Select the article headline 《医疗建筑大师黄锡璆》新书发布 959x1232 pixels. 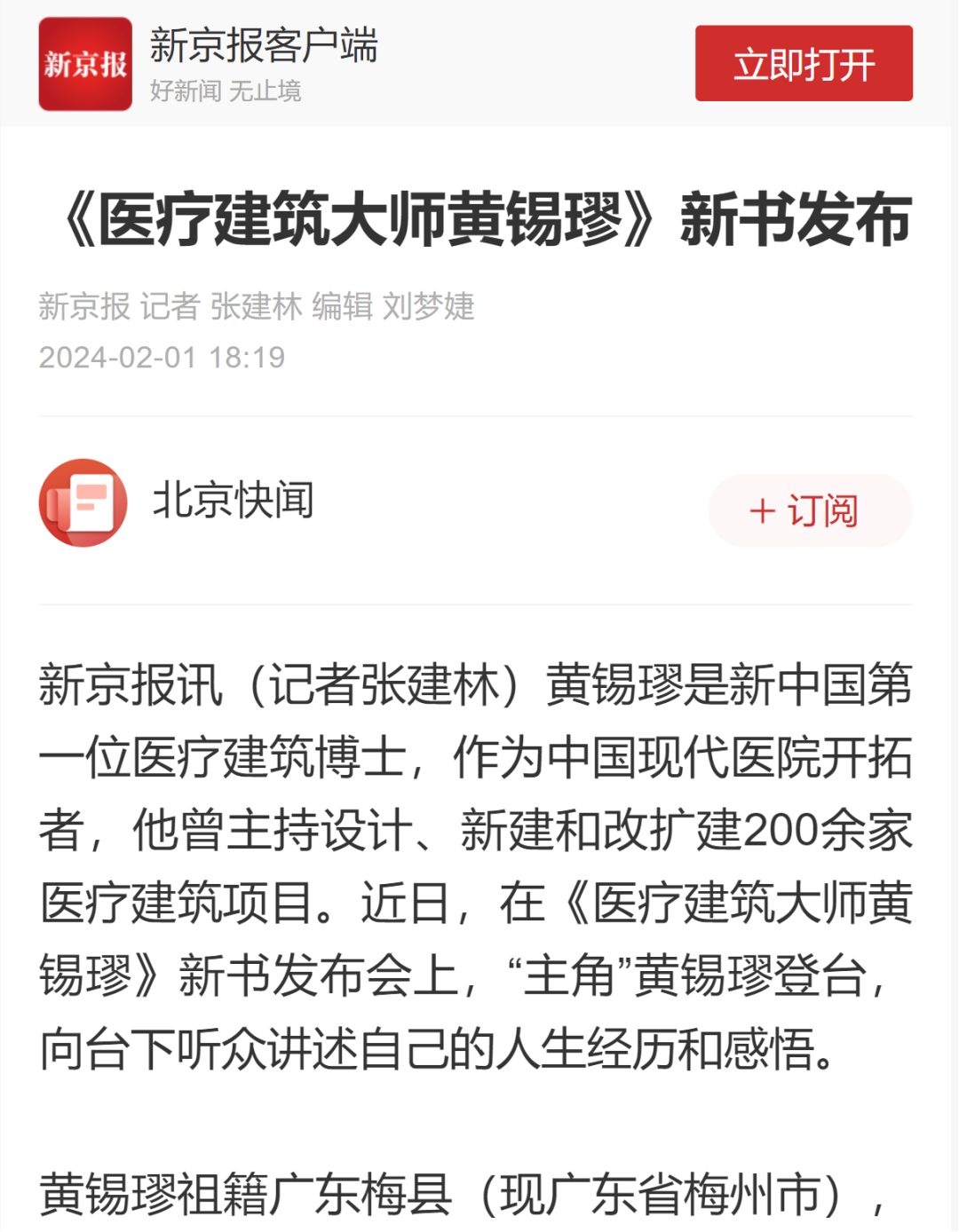[x=479, y=216]
